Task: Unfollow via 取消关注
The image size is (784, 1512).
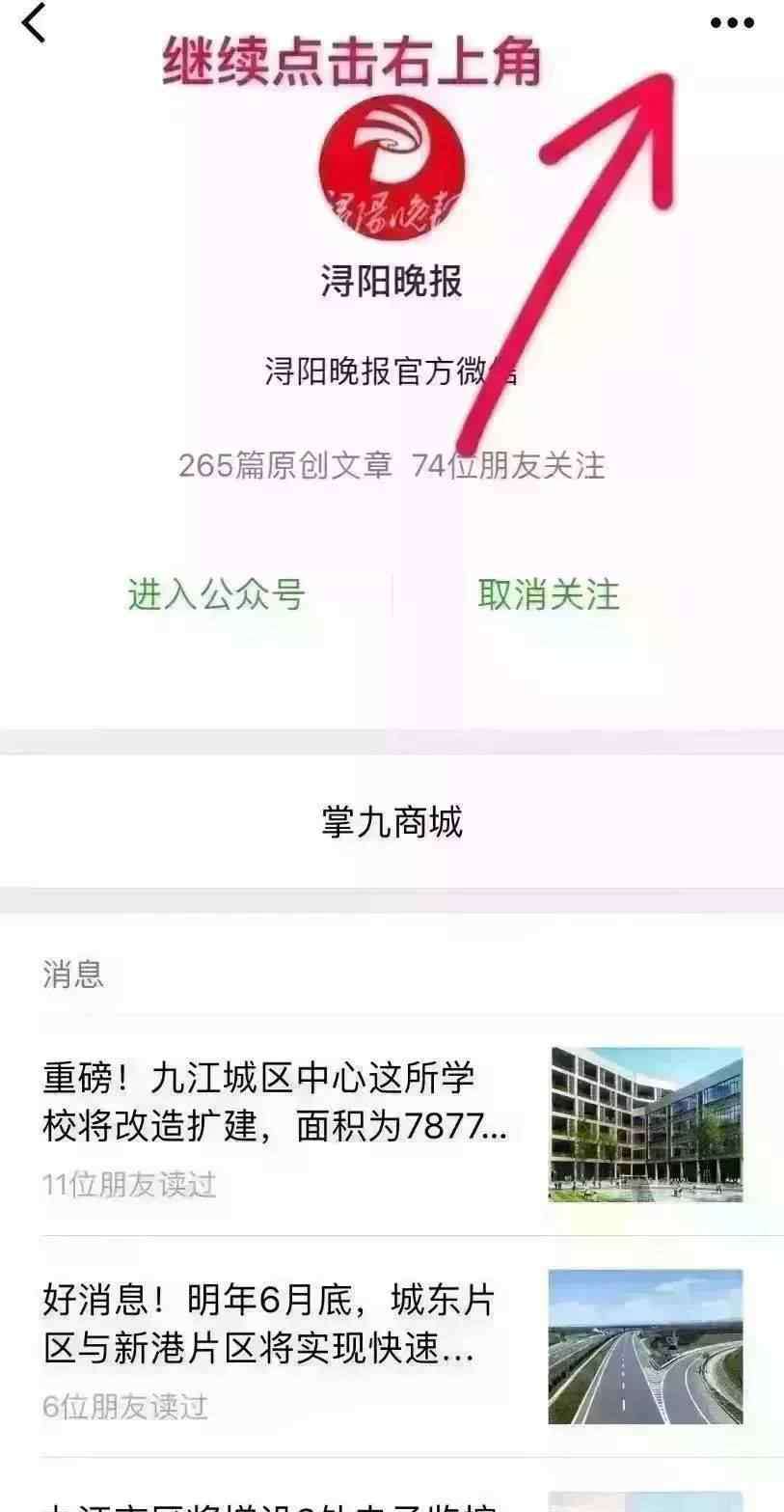Action: 548,594
